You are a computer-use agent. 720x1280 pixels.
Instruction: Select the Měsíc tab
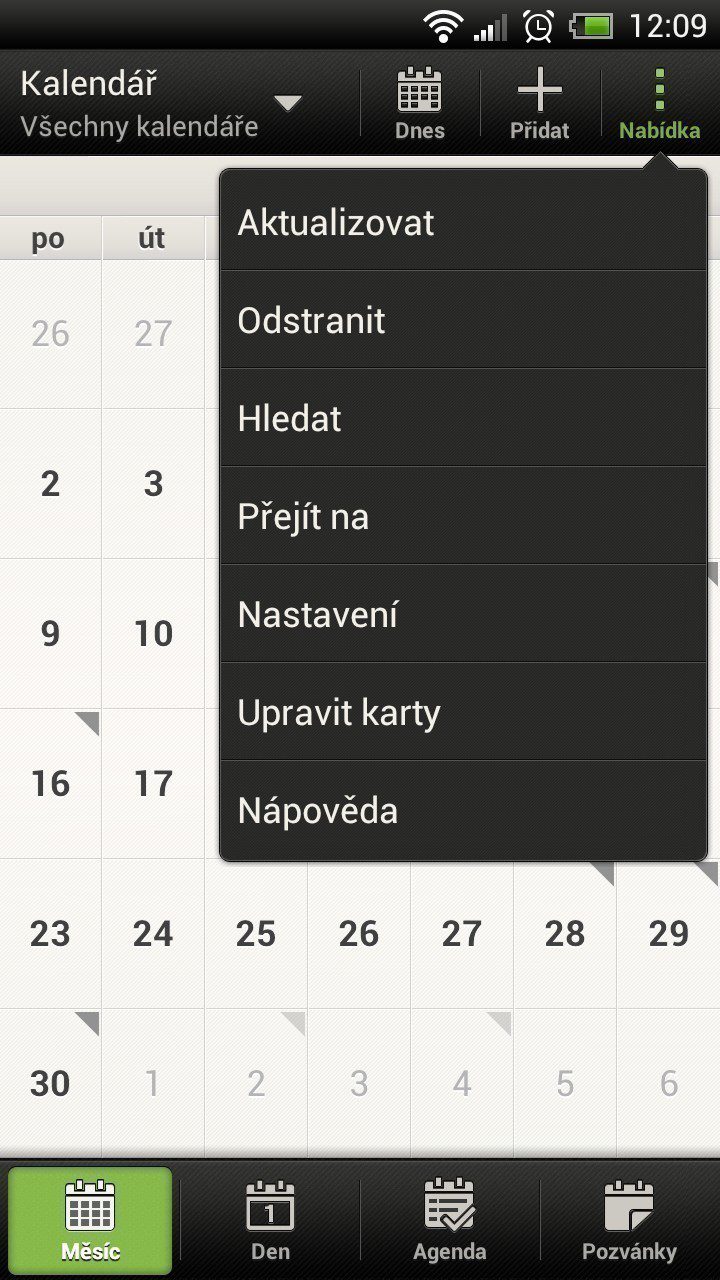coord(90,1220)
